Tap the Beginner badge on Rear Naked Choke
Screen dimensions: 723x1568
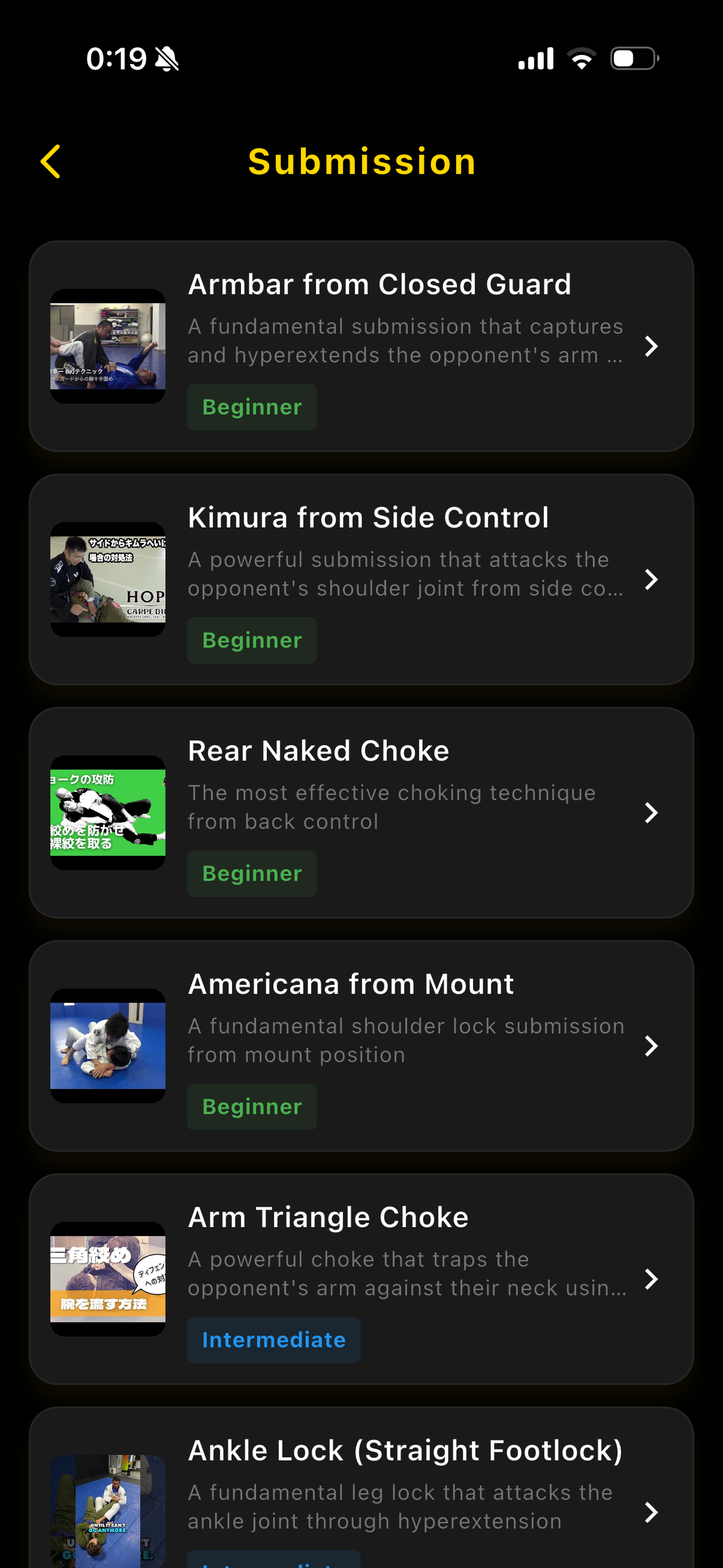(251, 874)
